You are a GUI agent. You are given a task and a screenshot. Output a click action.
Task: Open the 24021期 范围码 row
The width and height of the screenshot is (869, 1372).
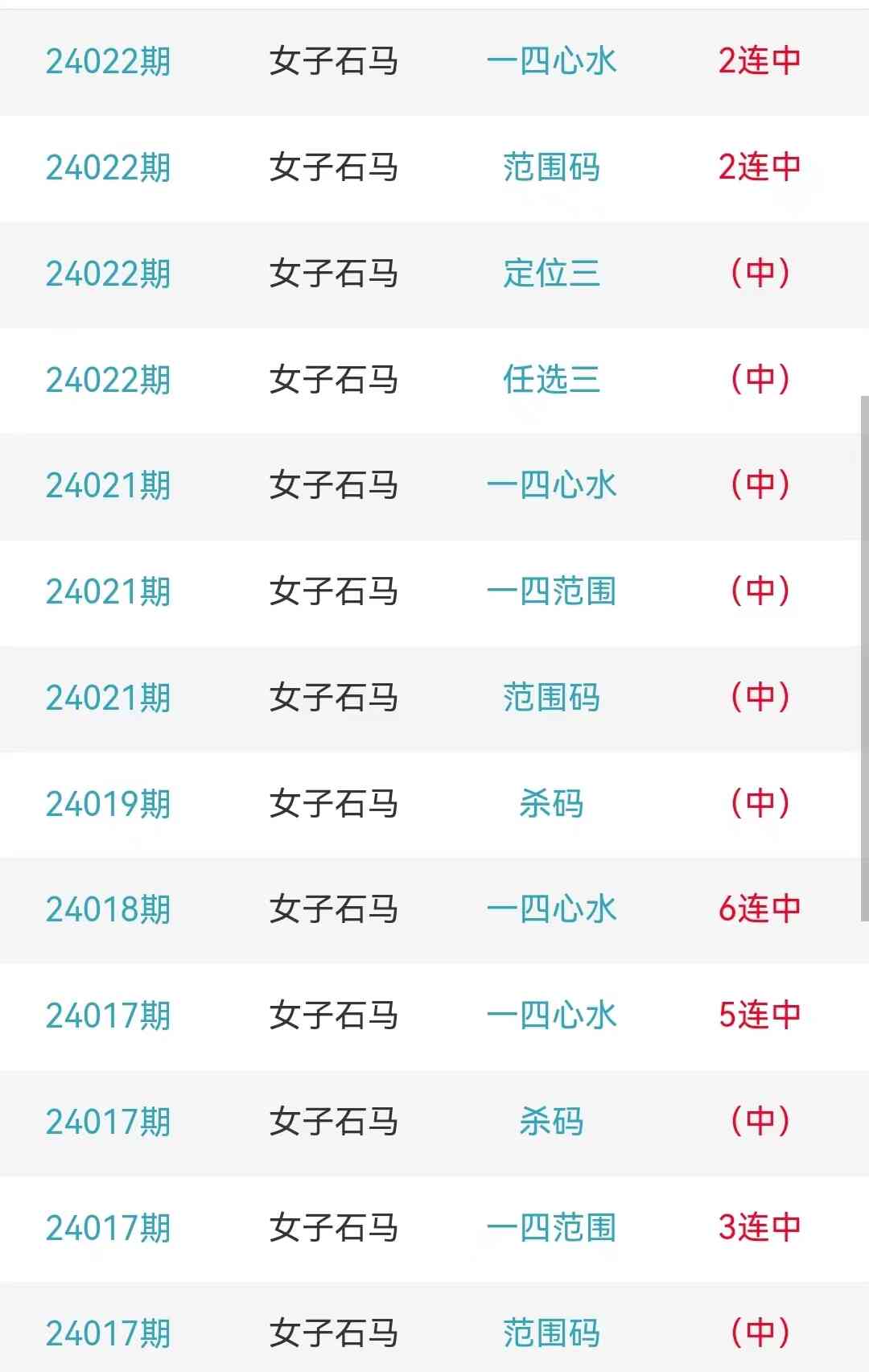(551, 698)
